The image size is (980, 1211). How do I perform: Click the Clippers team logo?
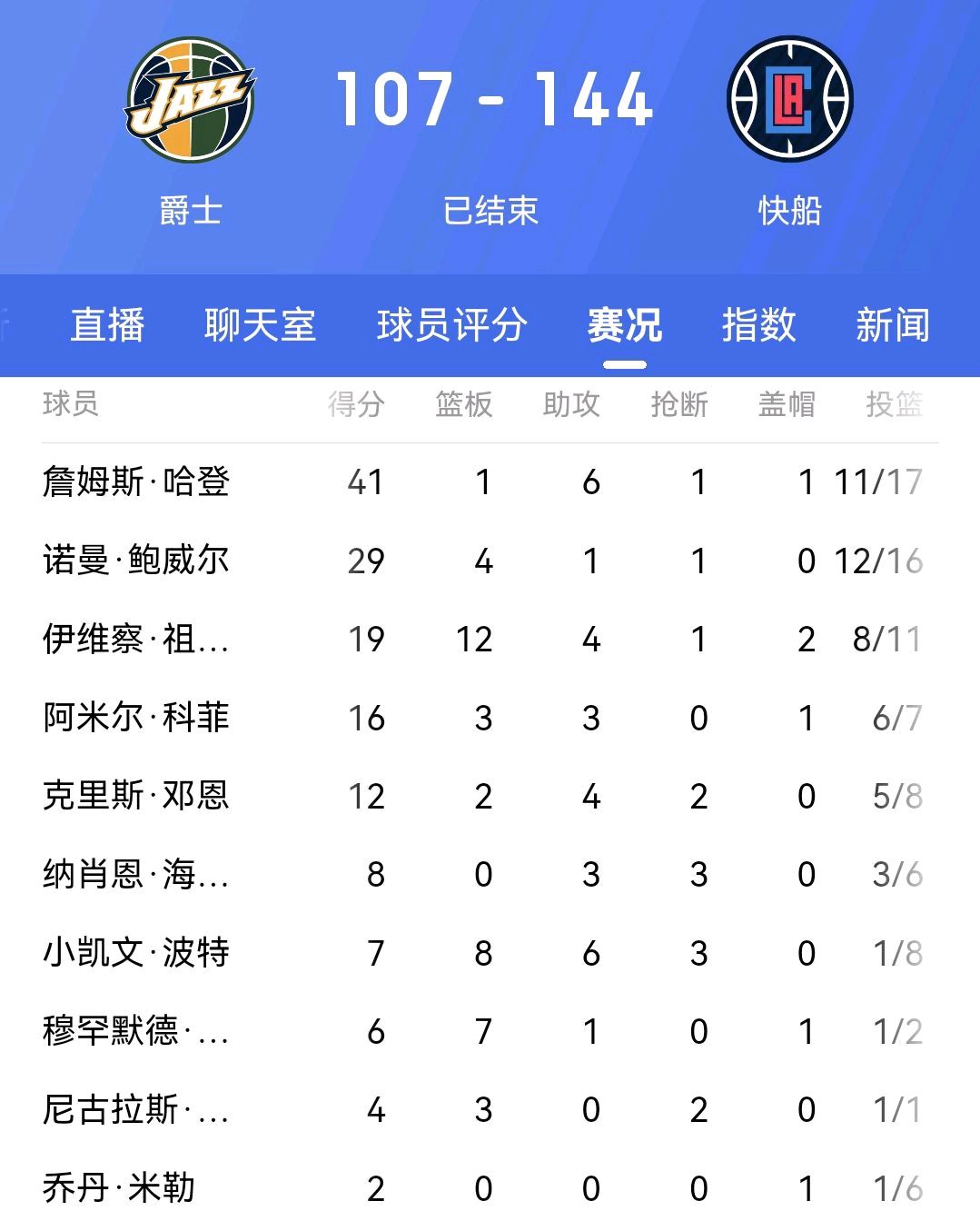pos(790,100)
